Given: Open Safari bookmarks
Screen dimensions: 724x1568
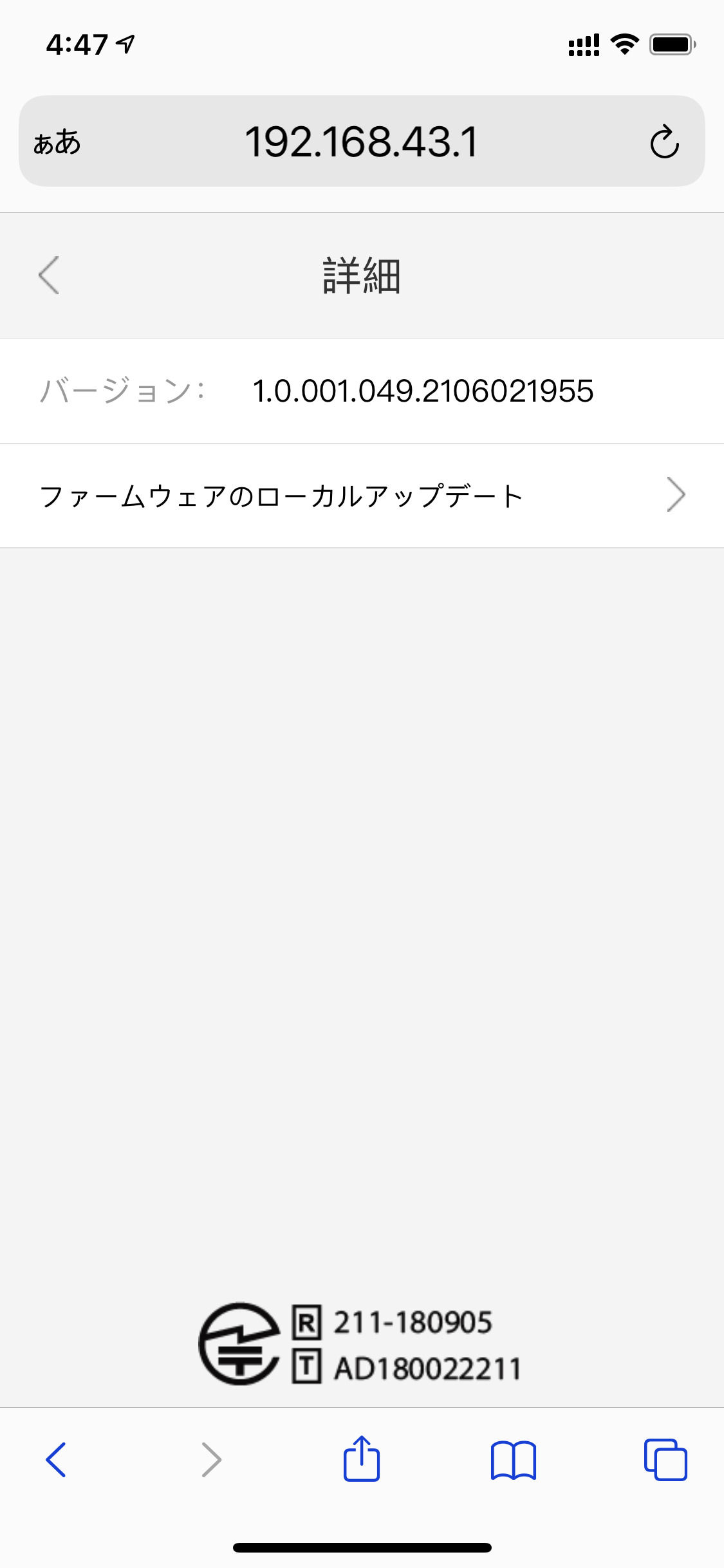Looking at the screenshot, I should [x=513, y=1459].
